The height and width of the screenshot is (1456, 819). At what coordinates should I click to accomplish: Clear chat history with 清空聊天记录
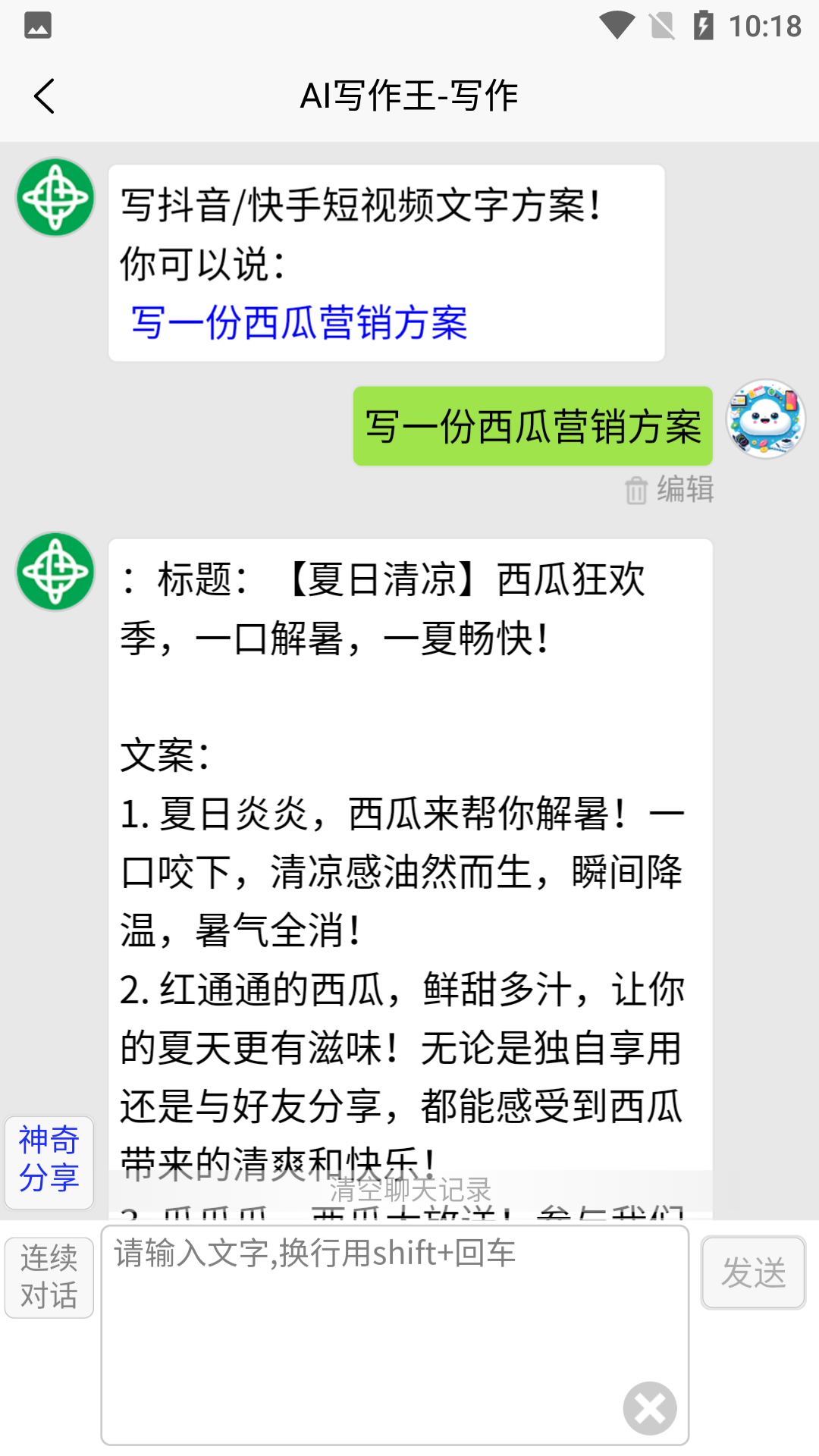409,1190
